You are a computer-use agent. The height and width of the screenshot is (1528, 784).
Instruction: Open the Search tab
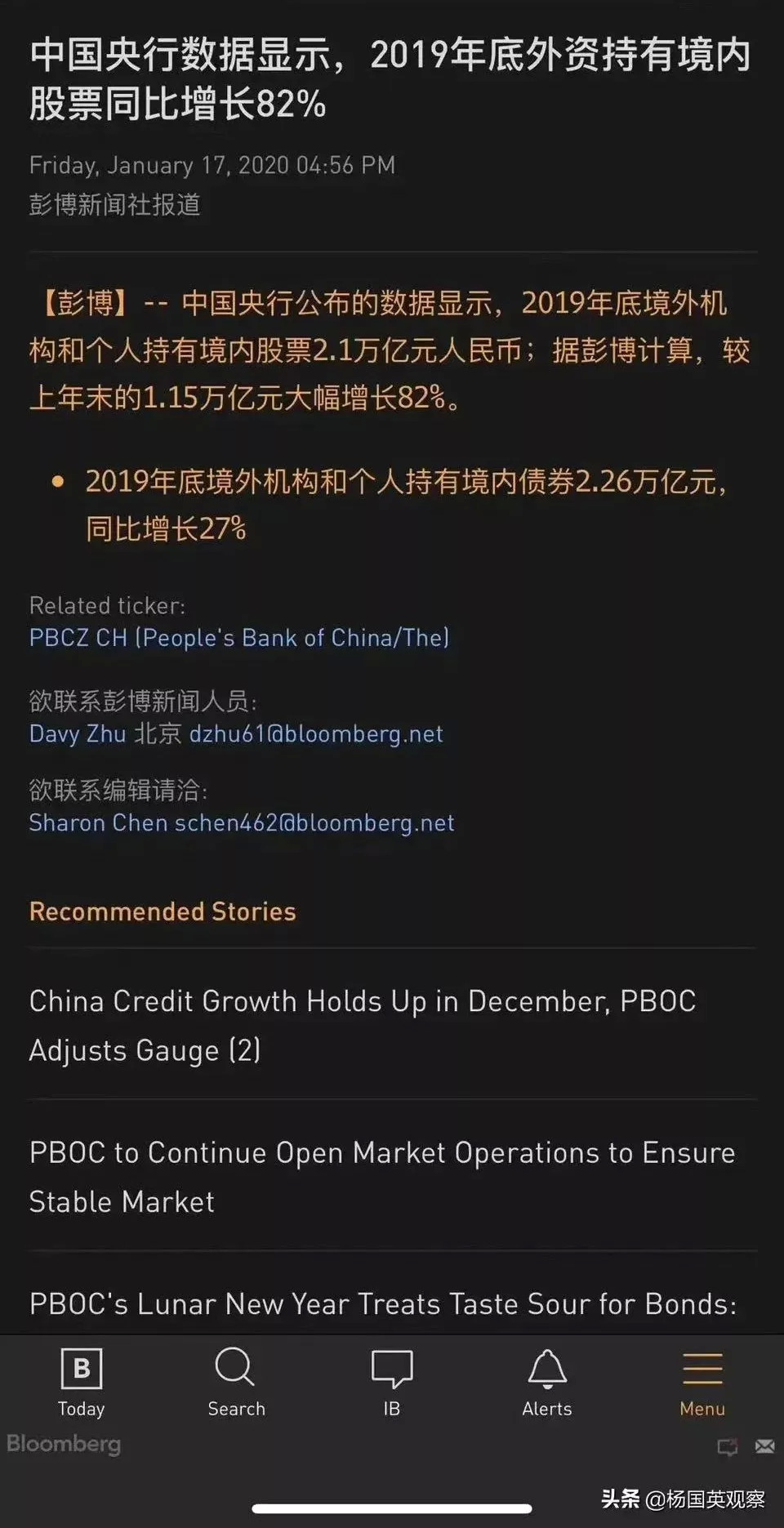coord(236,1383)
